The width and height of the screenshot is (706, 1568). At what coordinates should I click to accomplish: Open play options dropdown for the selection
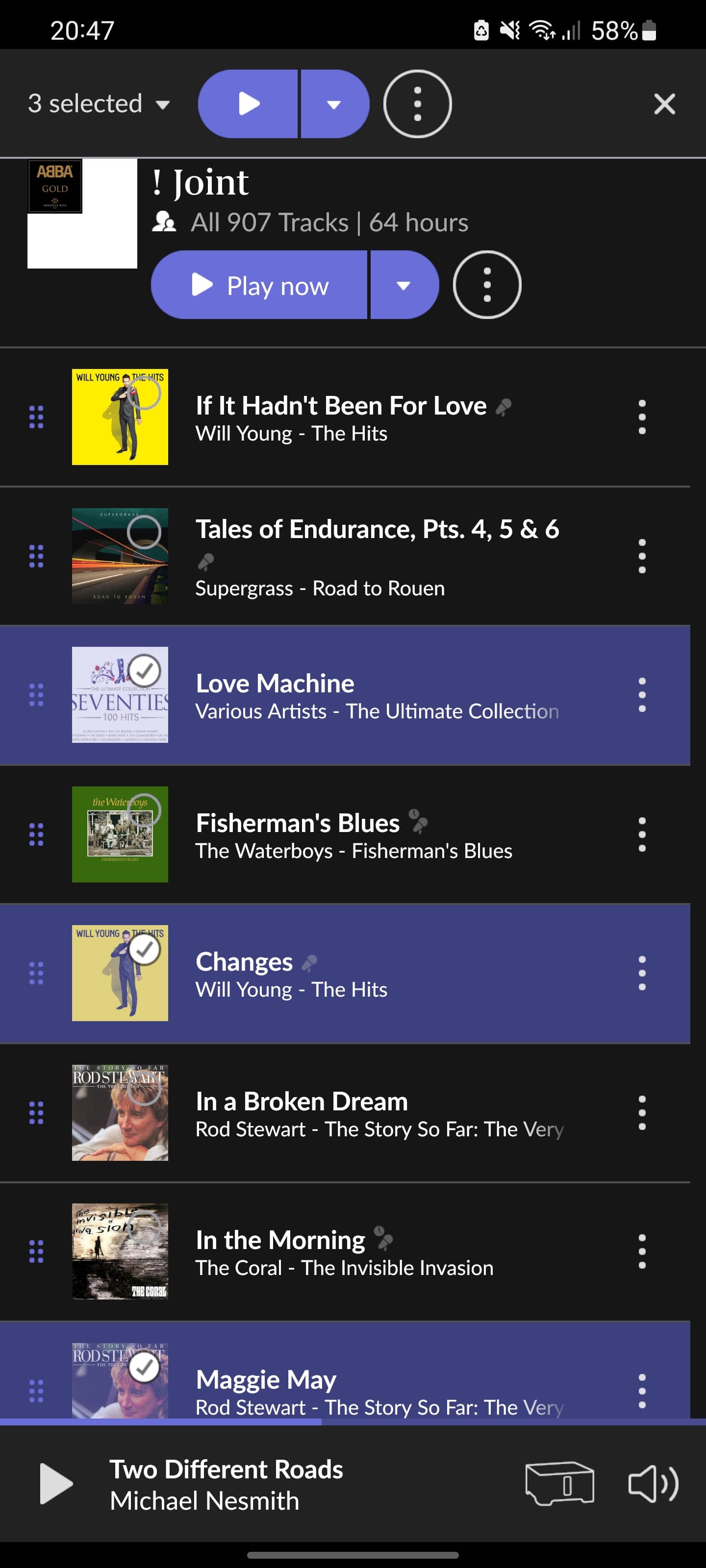(334, 104)
